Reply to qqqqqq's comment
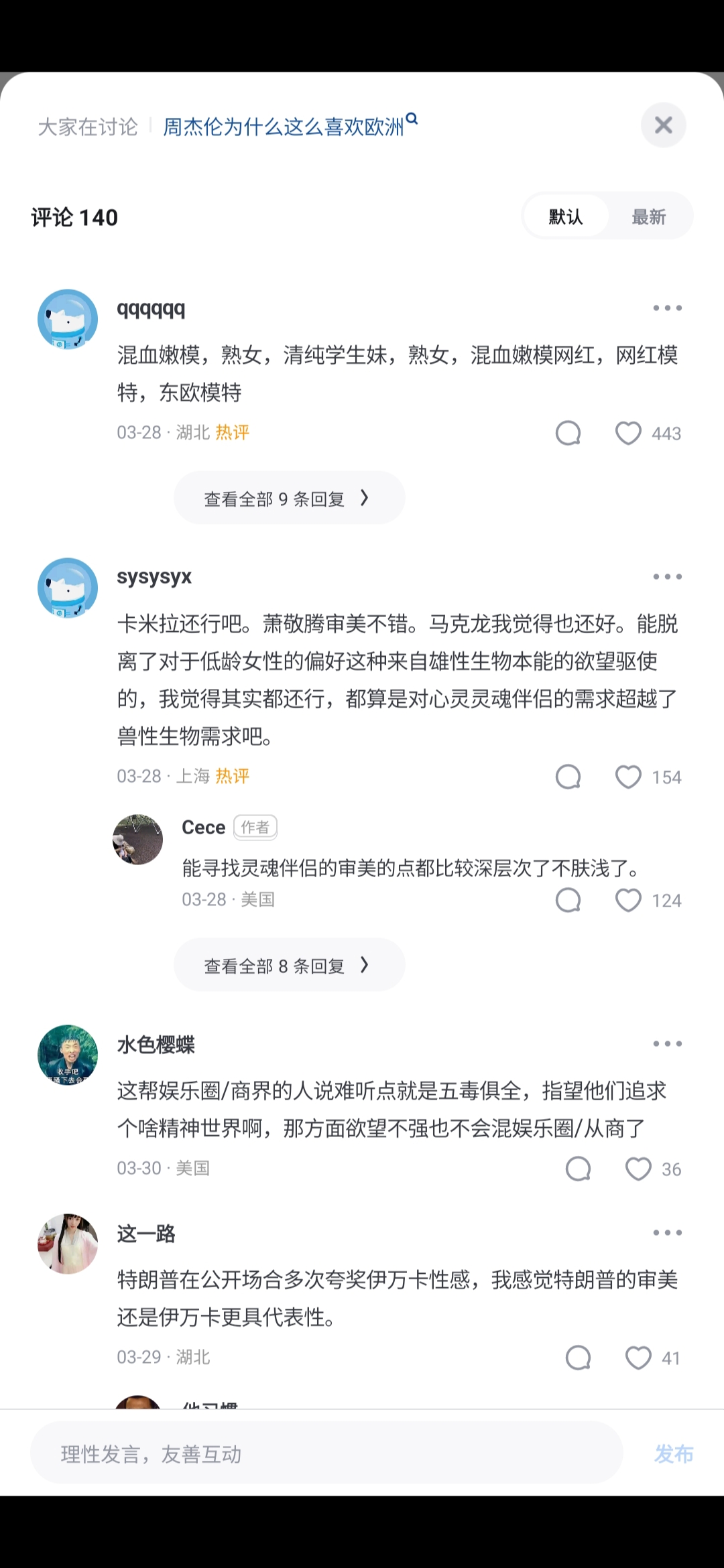 click(x=568, y=433)
